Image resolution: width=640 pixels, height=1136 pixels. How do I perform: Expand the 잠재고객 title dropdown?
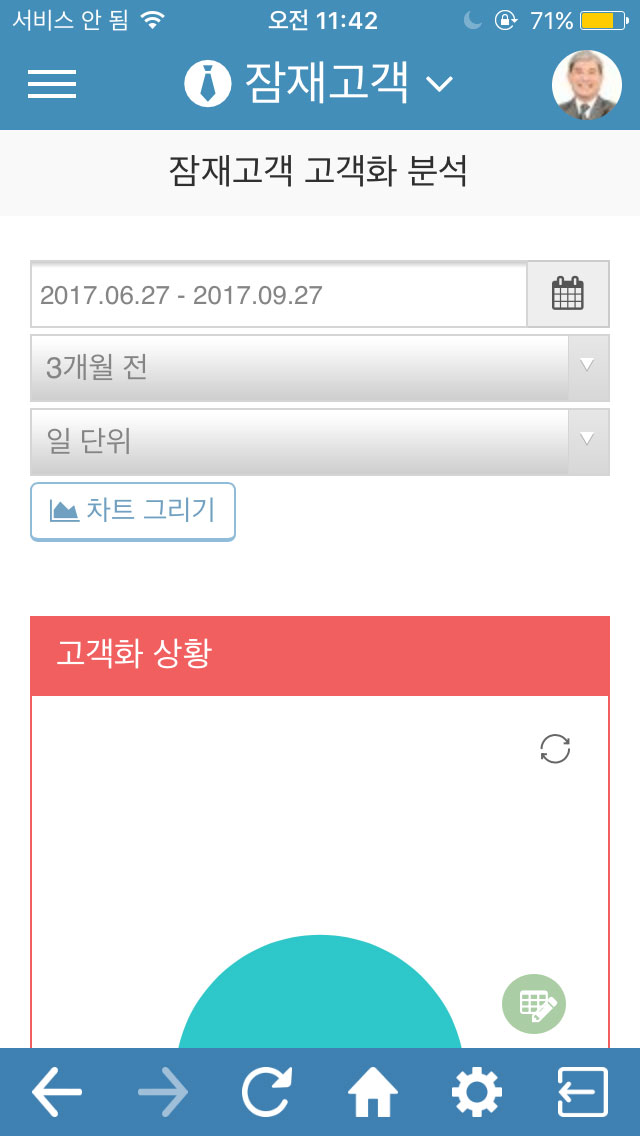point(319,83)
